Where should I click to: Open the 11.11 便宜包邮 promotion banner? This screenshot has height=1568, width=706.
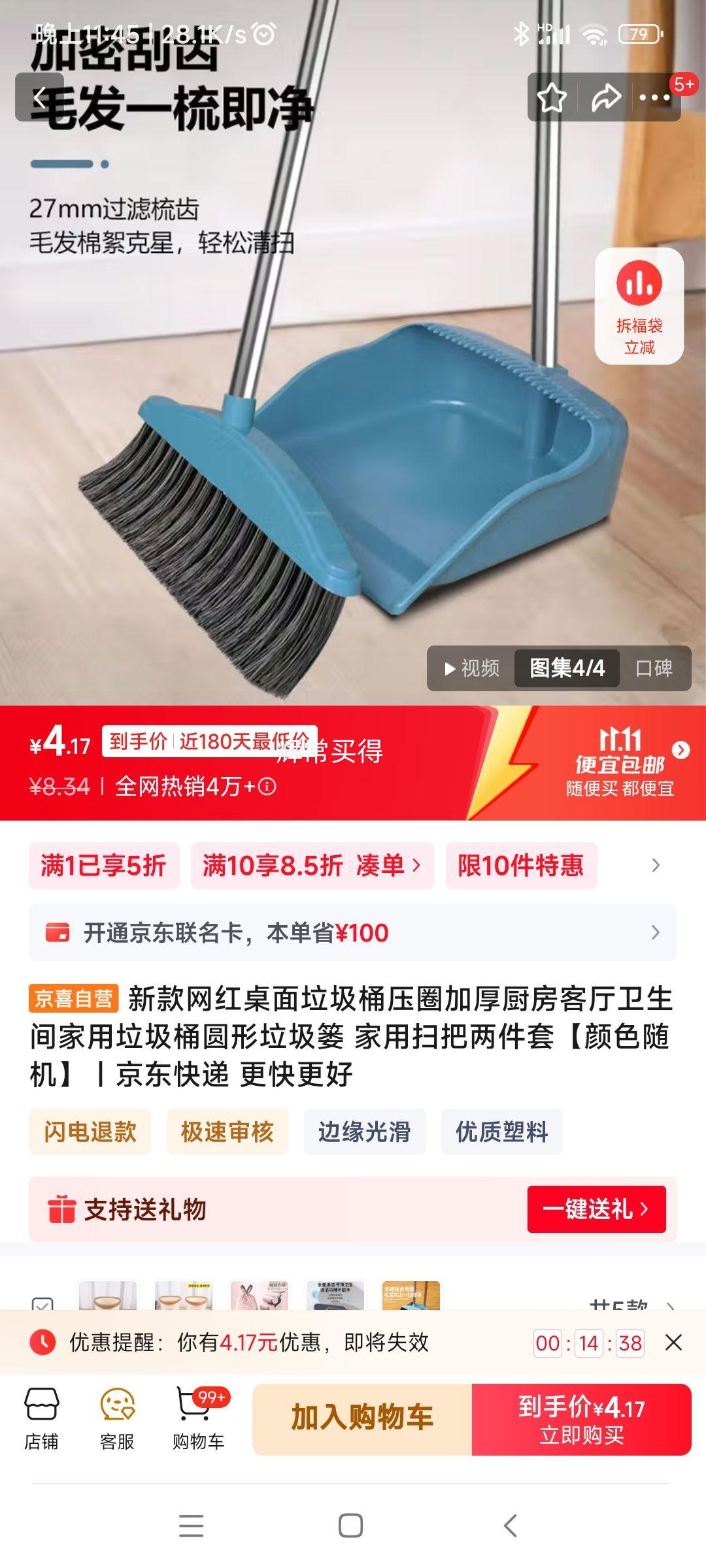click(x=620, y=763)
